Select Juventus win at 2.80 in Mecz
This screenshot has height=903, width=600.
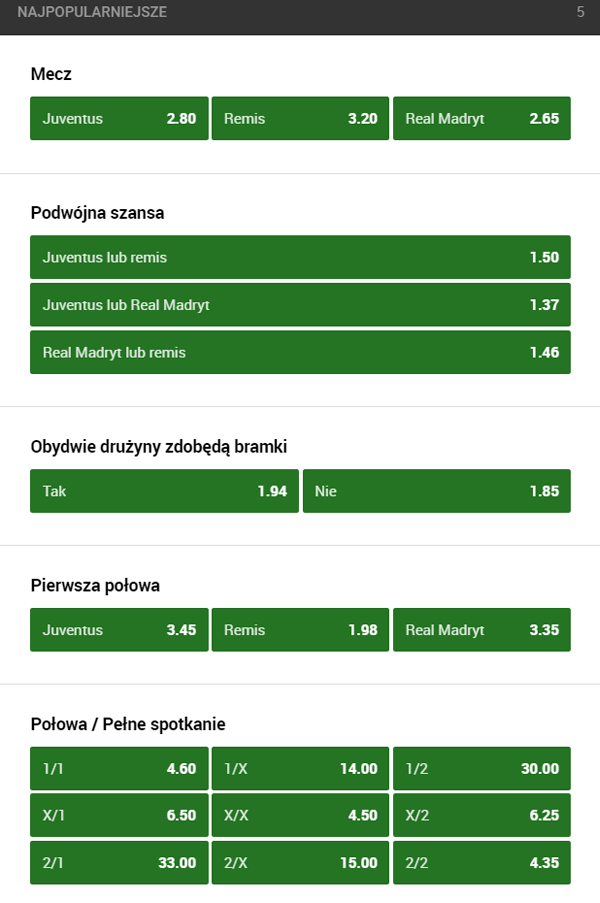point(119,118)
